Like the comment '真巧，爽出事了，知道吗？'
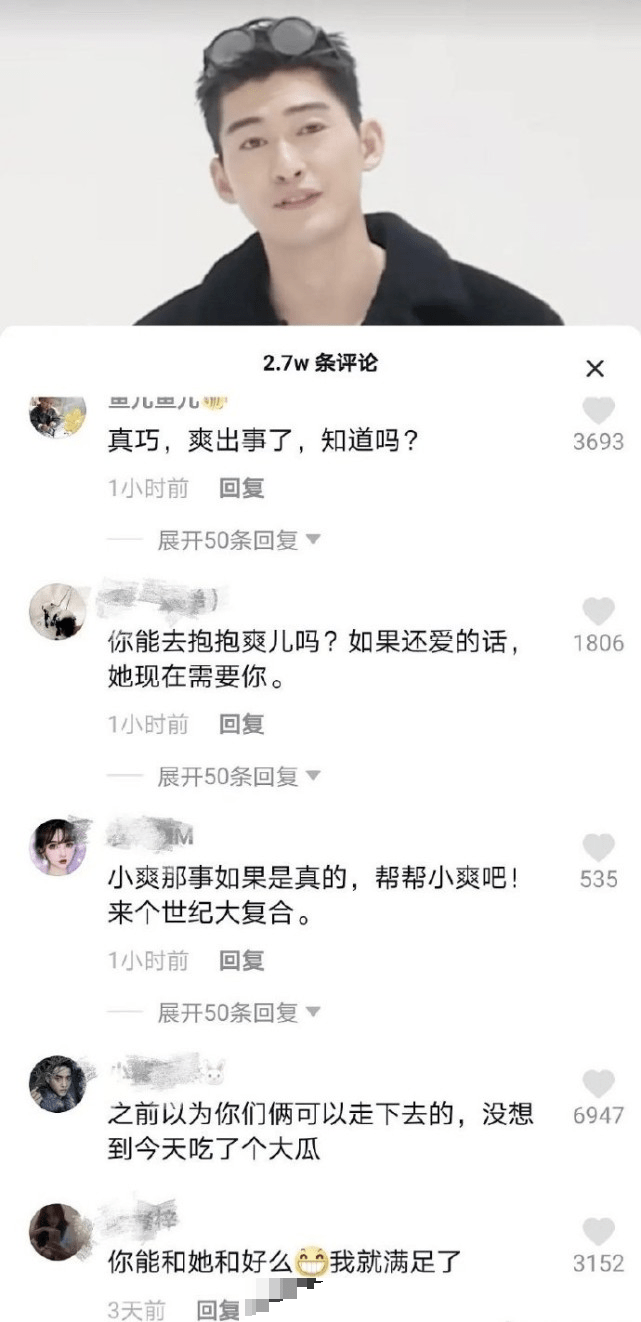The image size is (641, 1322). click(x=598, y=411)
